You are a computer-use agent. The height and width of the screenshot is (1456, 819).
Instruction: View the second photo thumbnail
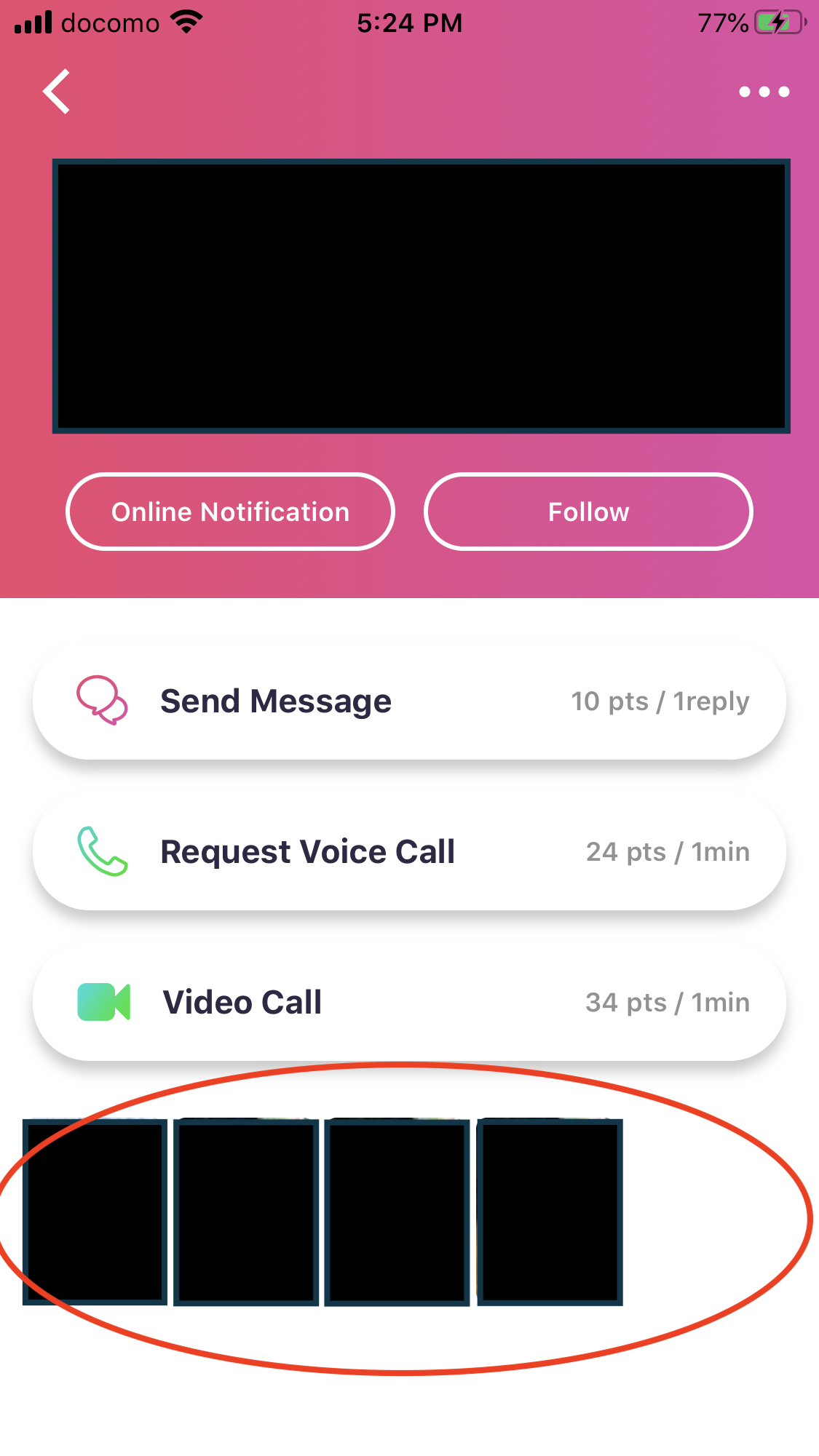click(246, 1212)
